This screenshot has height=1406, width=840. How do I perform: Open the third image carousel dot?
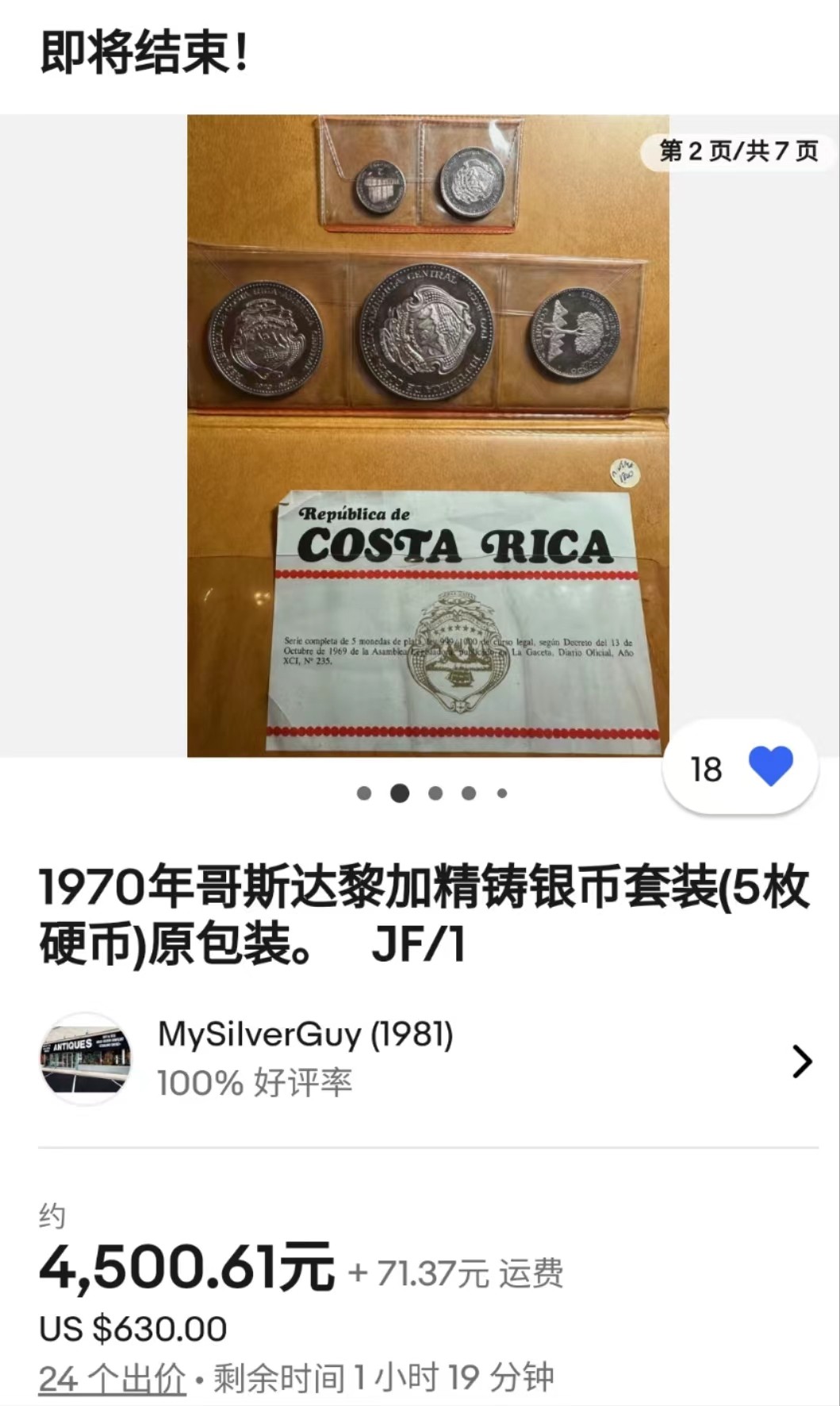434,791
